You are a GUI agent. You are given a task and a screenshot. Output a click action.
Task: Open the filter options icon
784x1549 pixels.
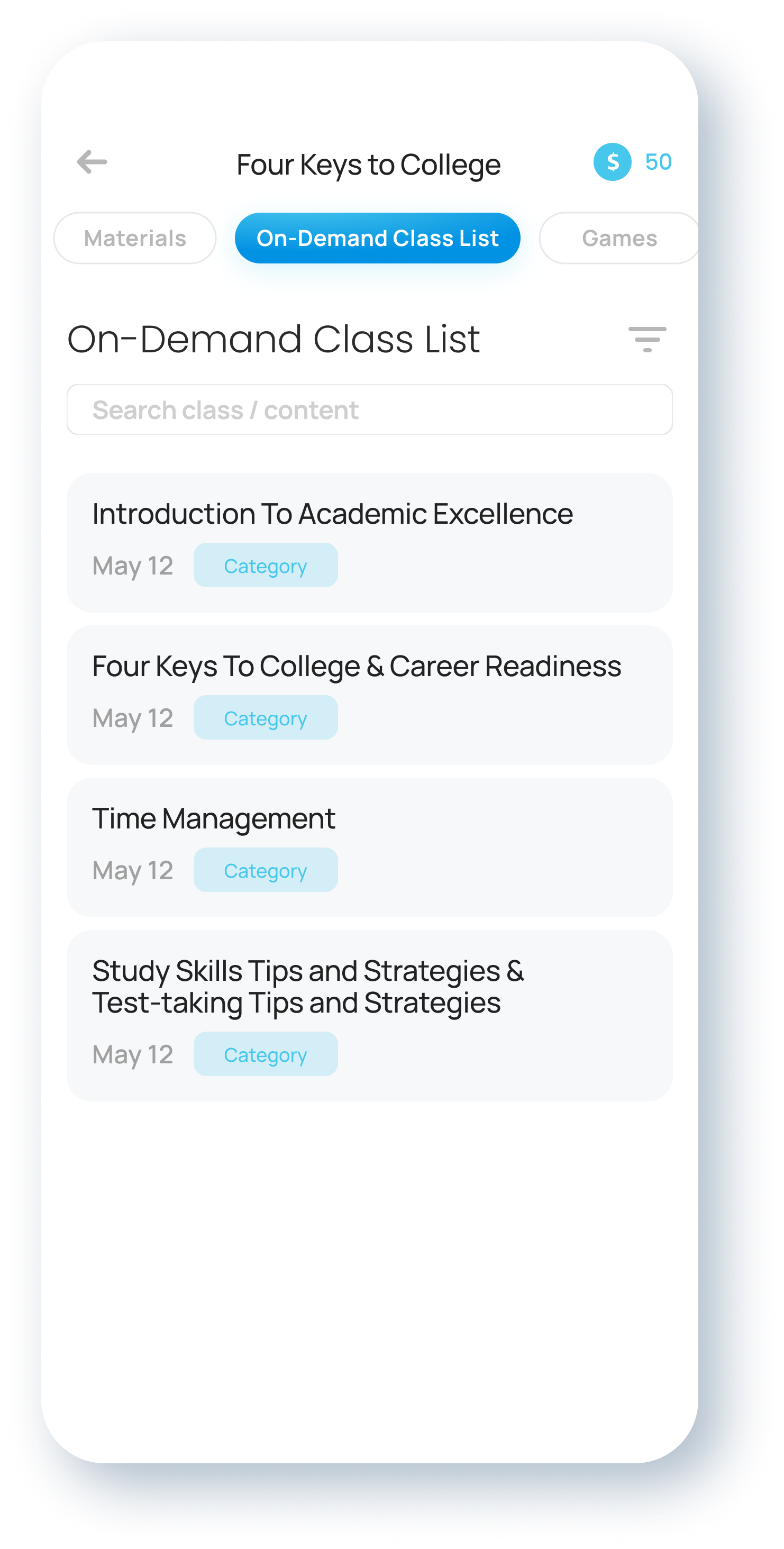[647, 339]
